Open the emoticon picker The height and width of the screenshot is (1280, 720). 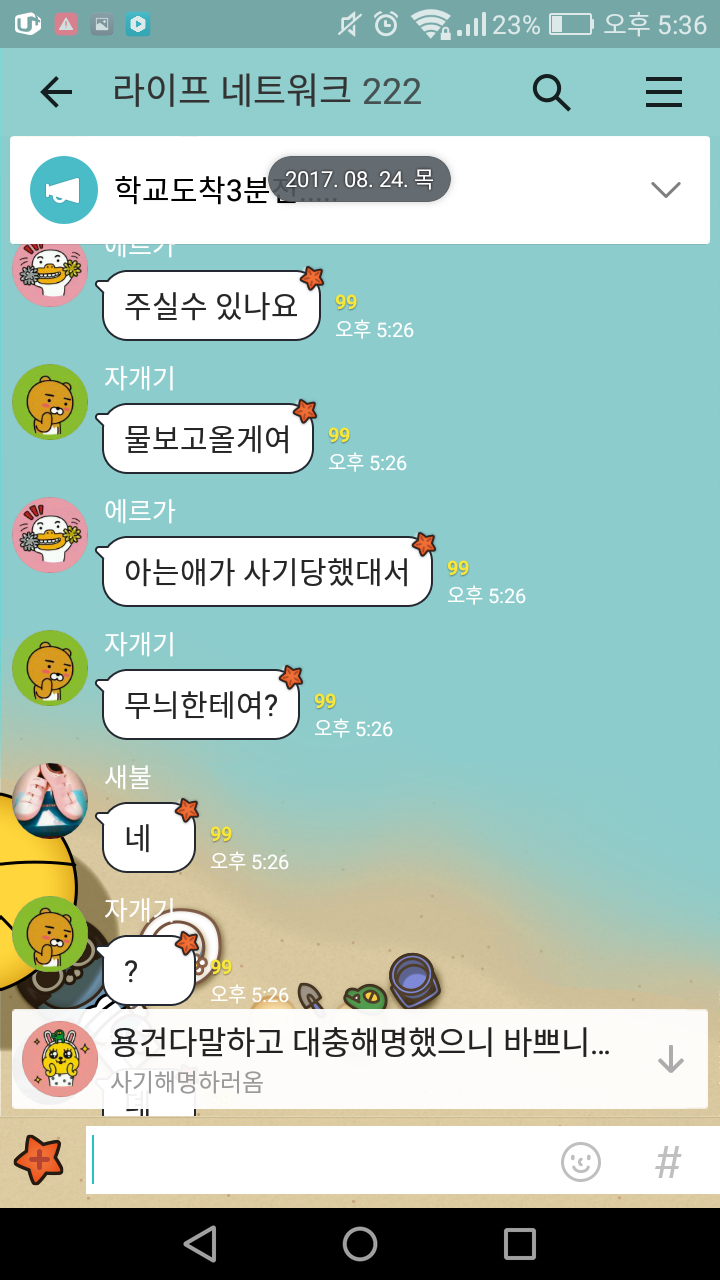581,1161
